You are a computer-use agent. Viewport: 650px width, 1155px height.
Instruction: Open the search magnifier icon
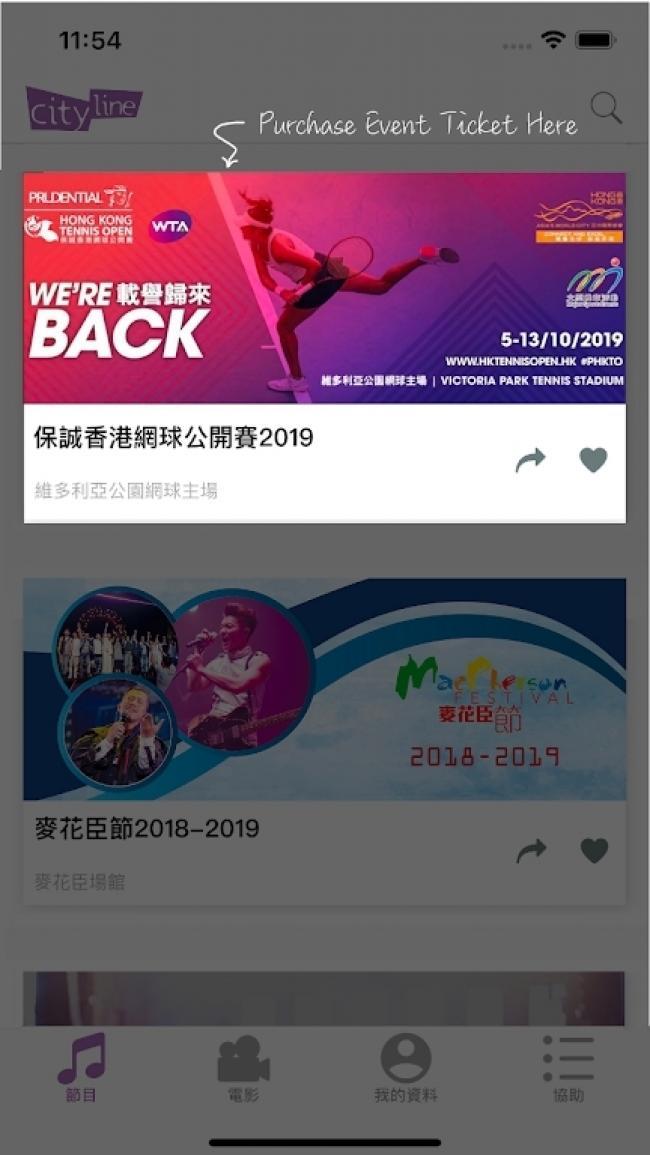pyautogui.click(x=607, y=109)
